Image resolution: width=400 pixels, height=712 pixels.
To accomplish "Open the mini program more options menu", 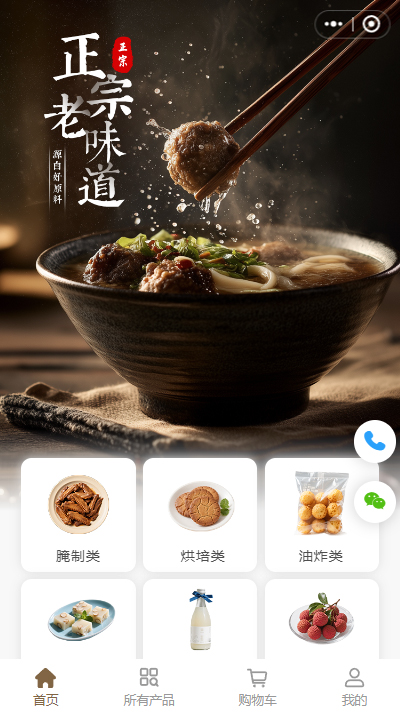I will pyautogui.click(x=334, y=24).
